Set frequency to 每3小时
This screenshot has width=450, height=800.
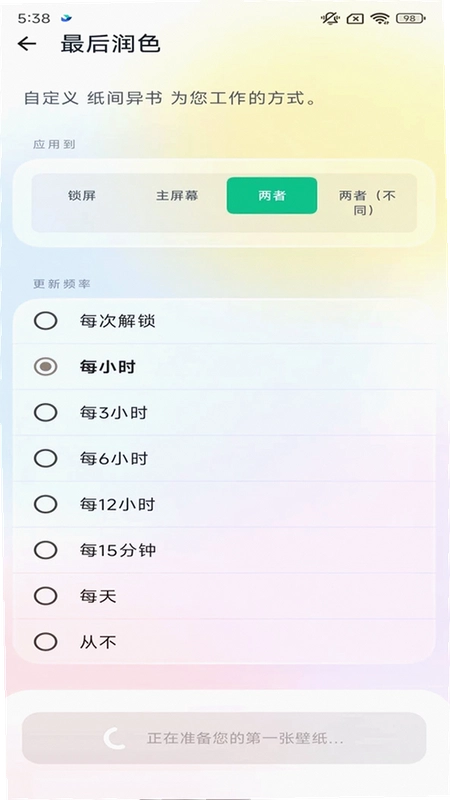click(x=224, y=412)
